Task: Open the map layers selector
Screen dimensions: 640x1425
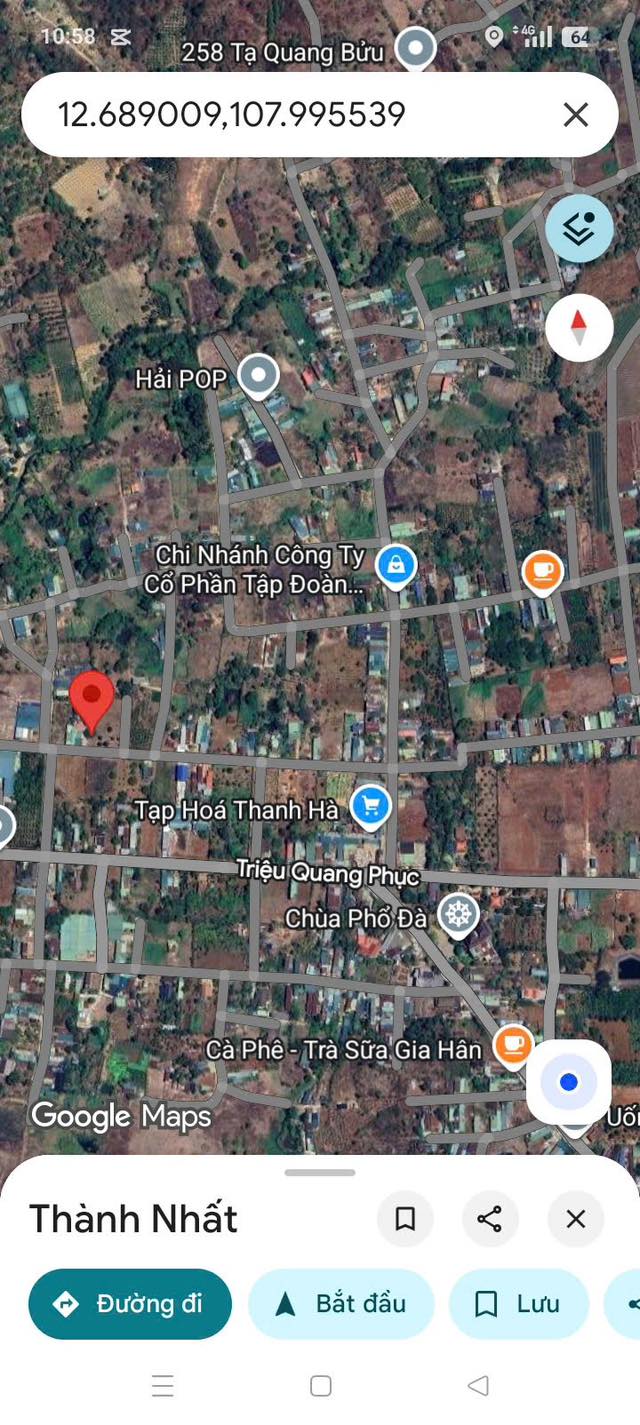Action: click(x=579, y=229)
